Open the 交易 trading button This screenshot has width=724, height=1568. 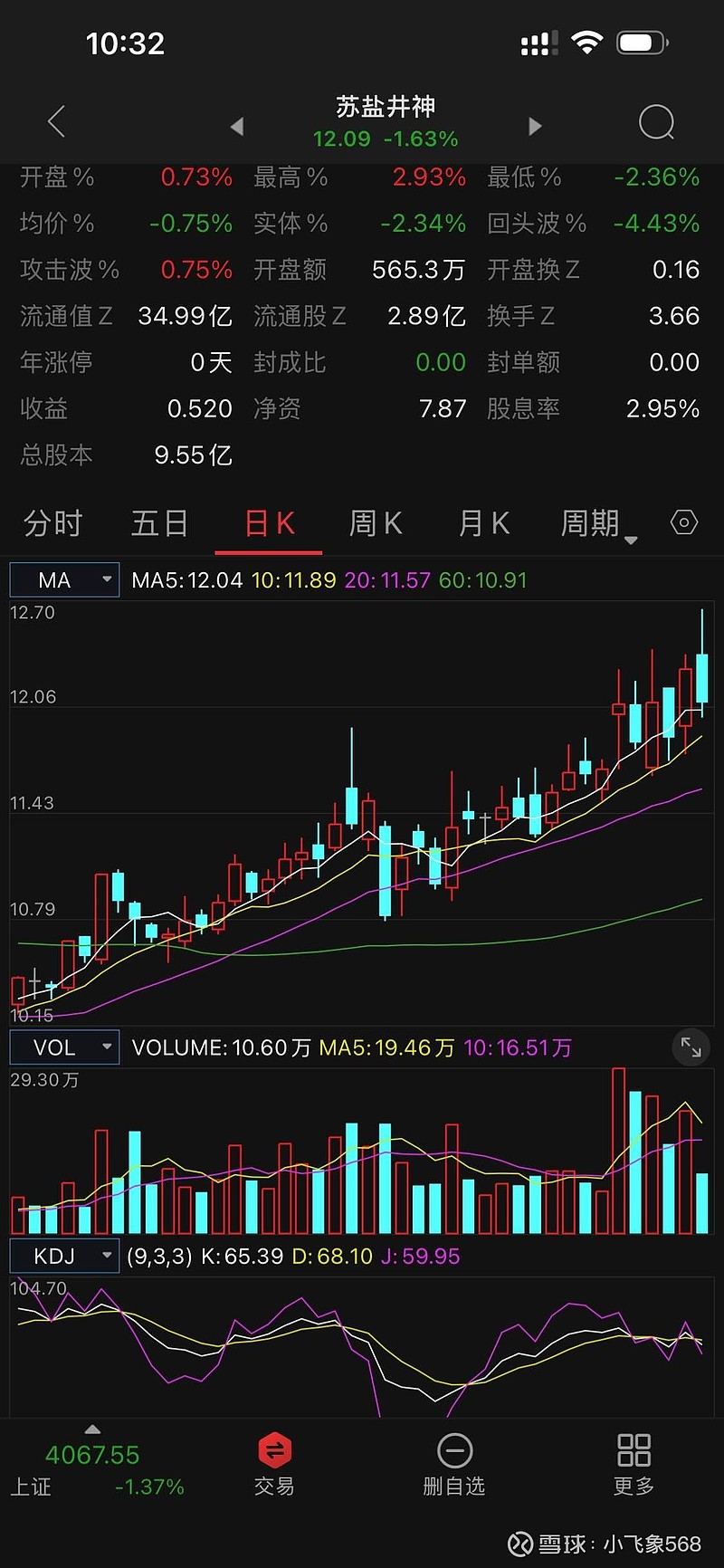pos(274,1464)
